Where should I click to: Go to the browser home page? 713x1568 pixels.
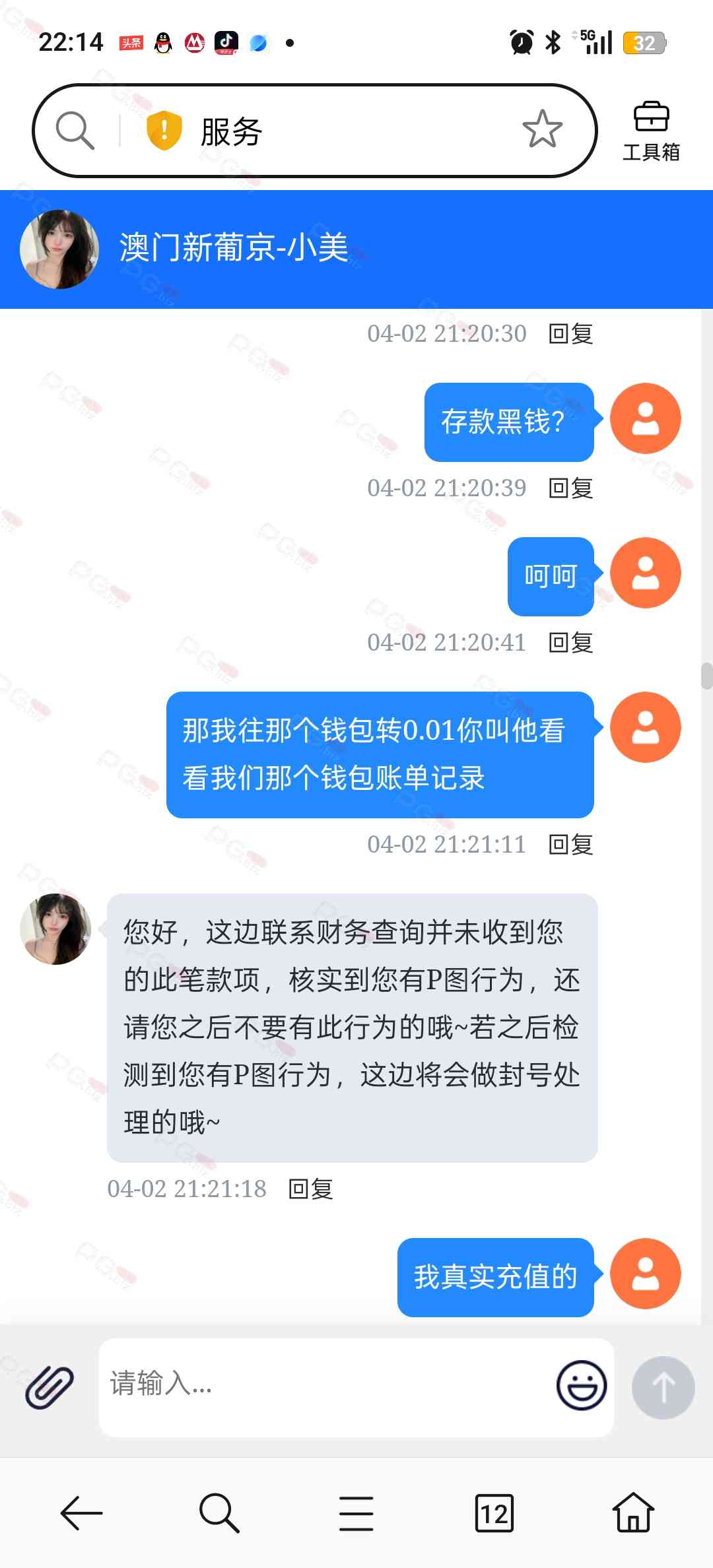[632, 1513]
